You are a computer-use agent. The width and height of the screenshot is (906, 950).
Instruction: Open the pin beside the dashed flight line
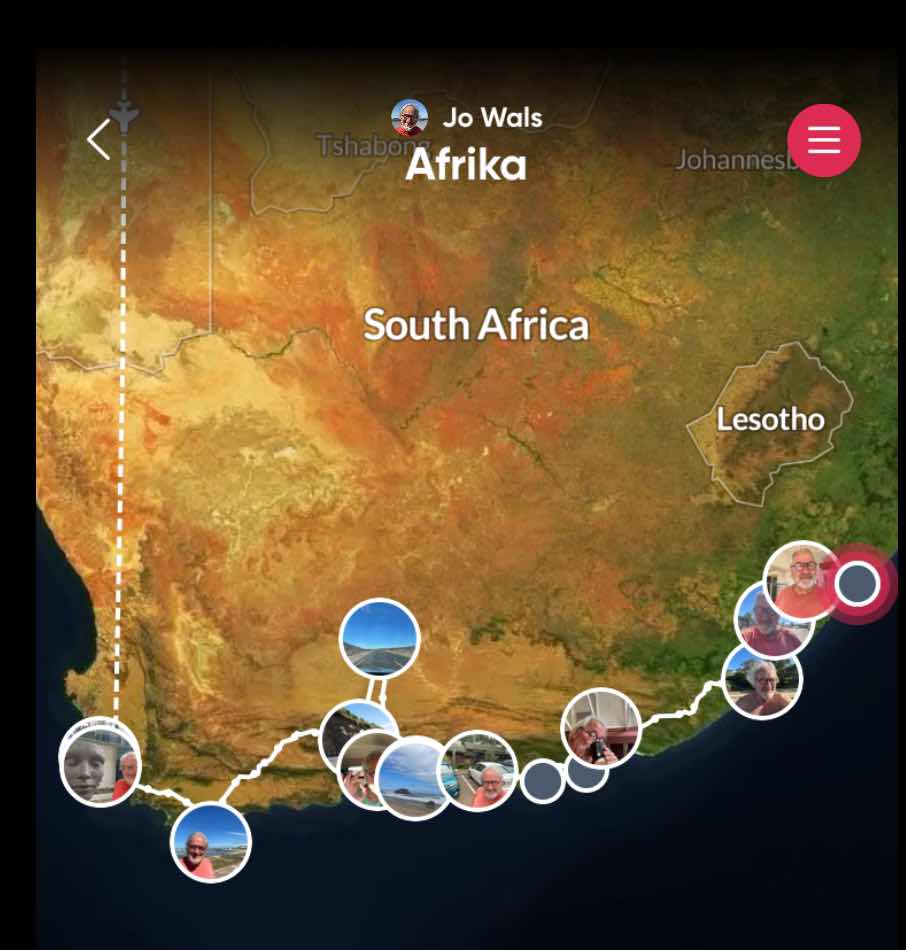tap(99, 765)
